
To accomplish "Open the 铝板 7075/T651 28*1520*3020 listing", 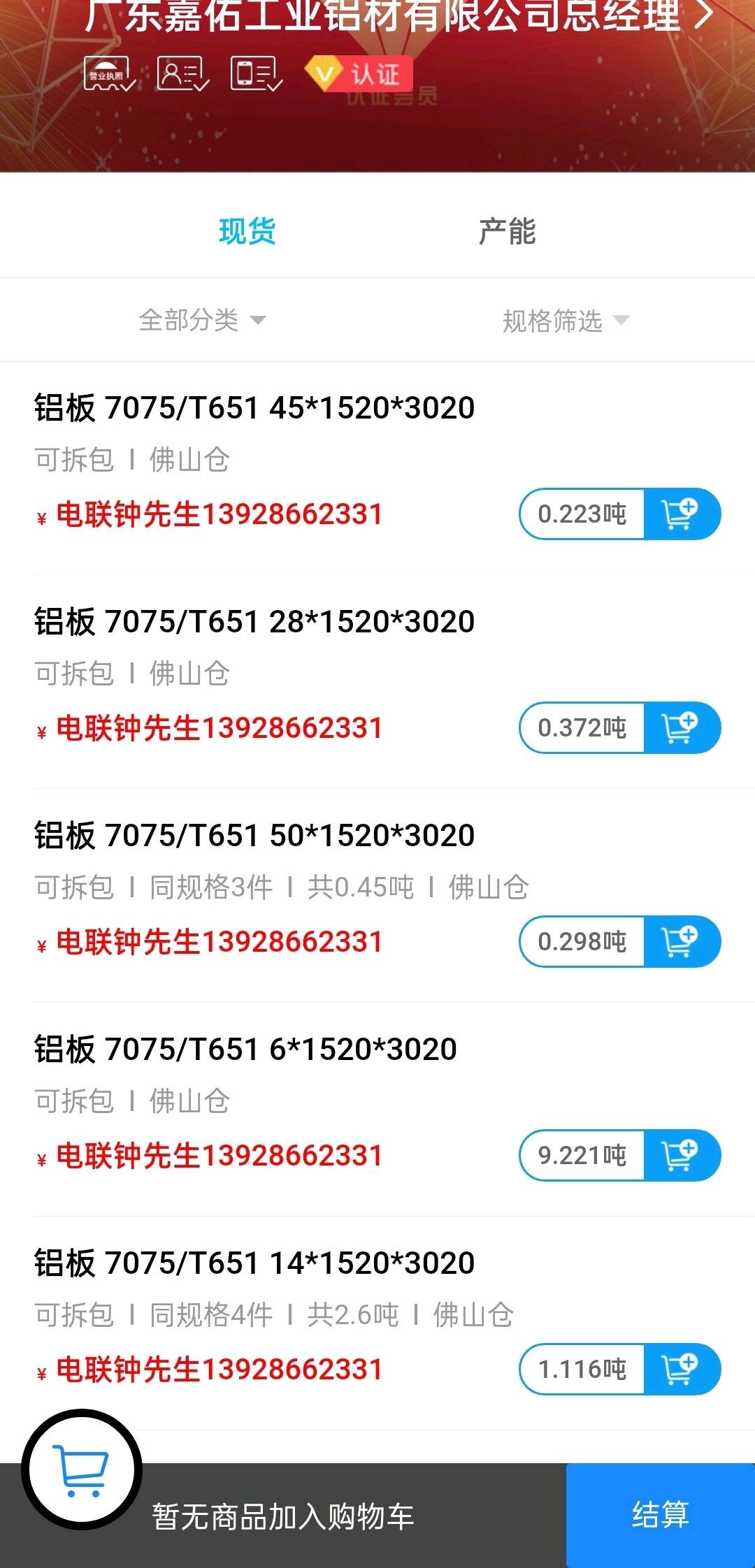I will tap(254, 621).
